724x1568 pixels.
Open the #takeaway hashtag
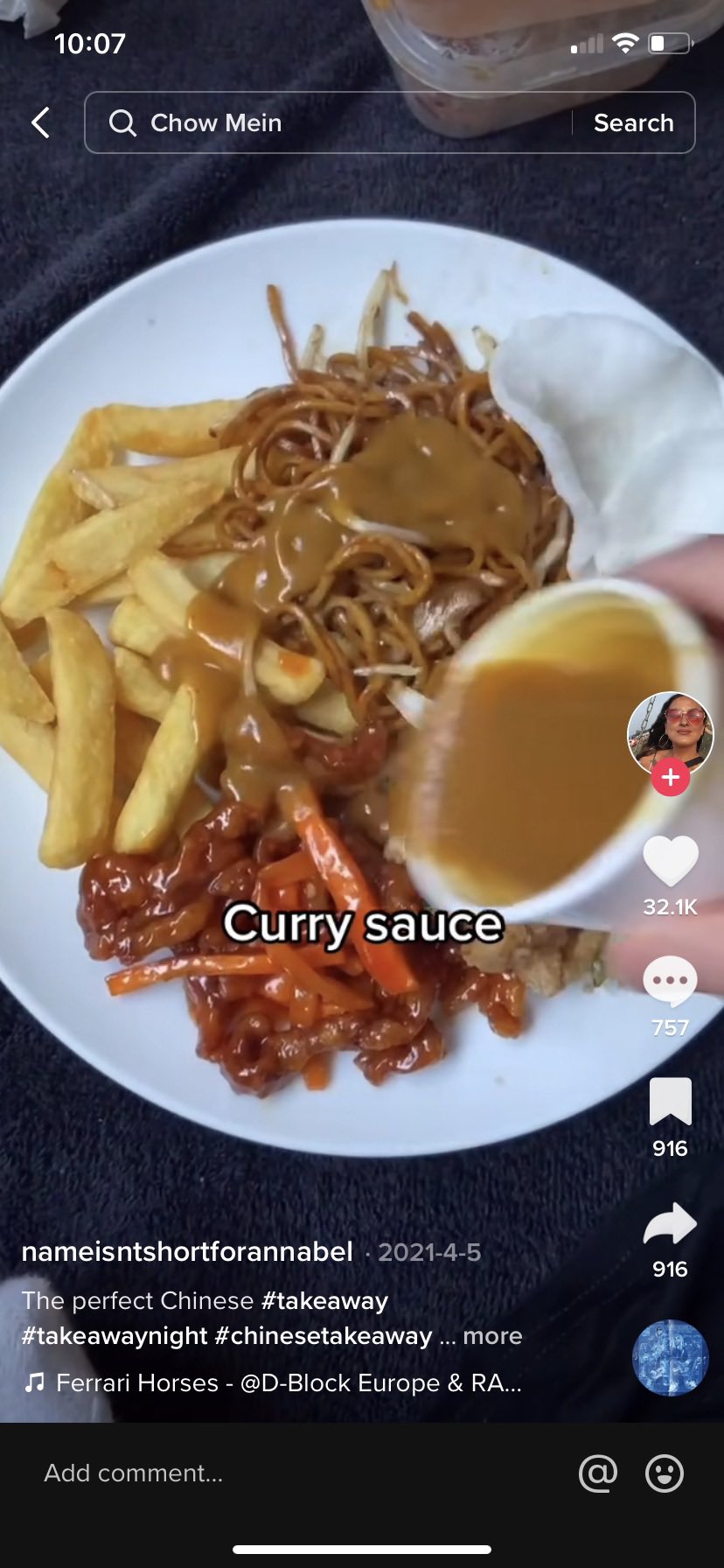[324, 1300]
